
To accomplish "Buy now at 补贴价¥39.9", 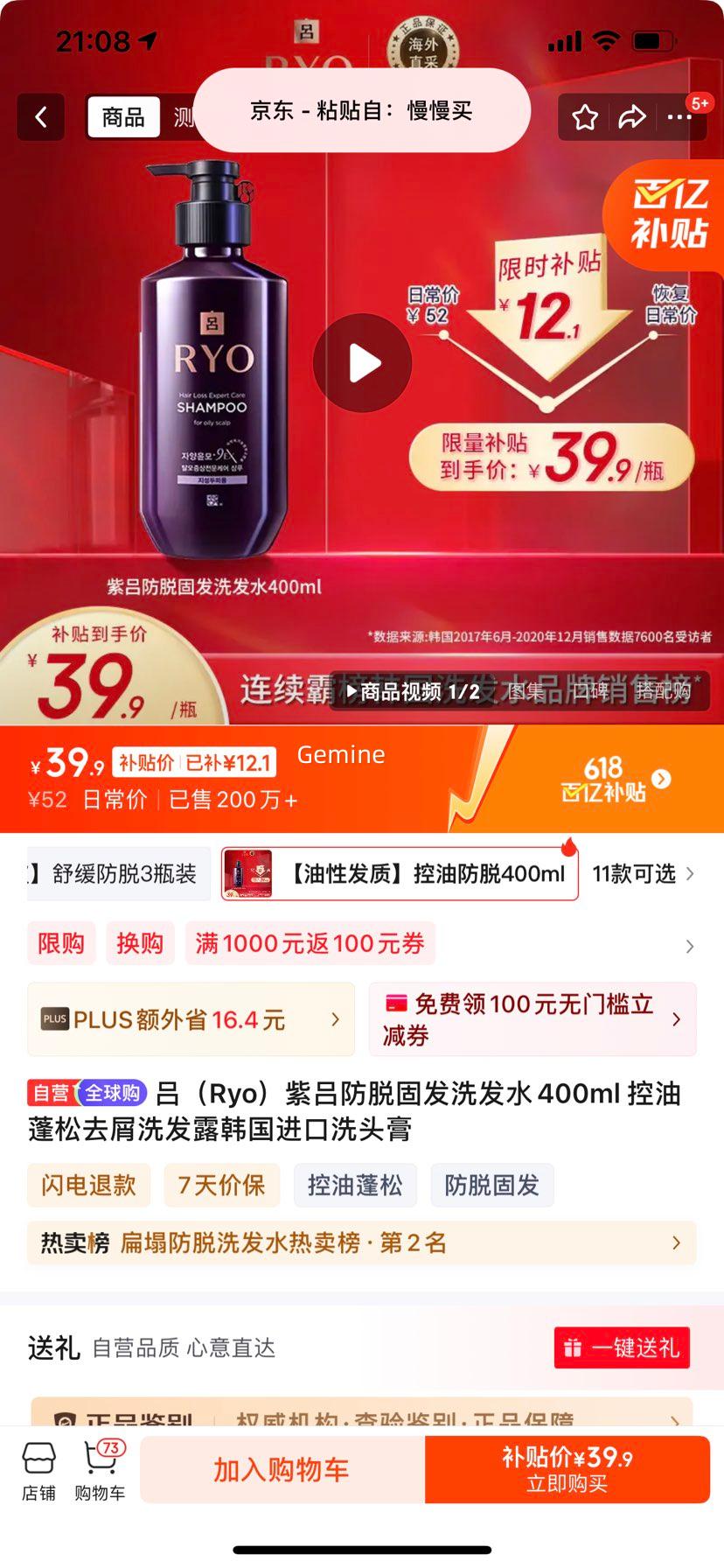I will 567,1470.
